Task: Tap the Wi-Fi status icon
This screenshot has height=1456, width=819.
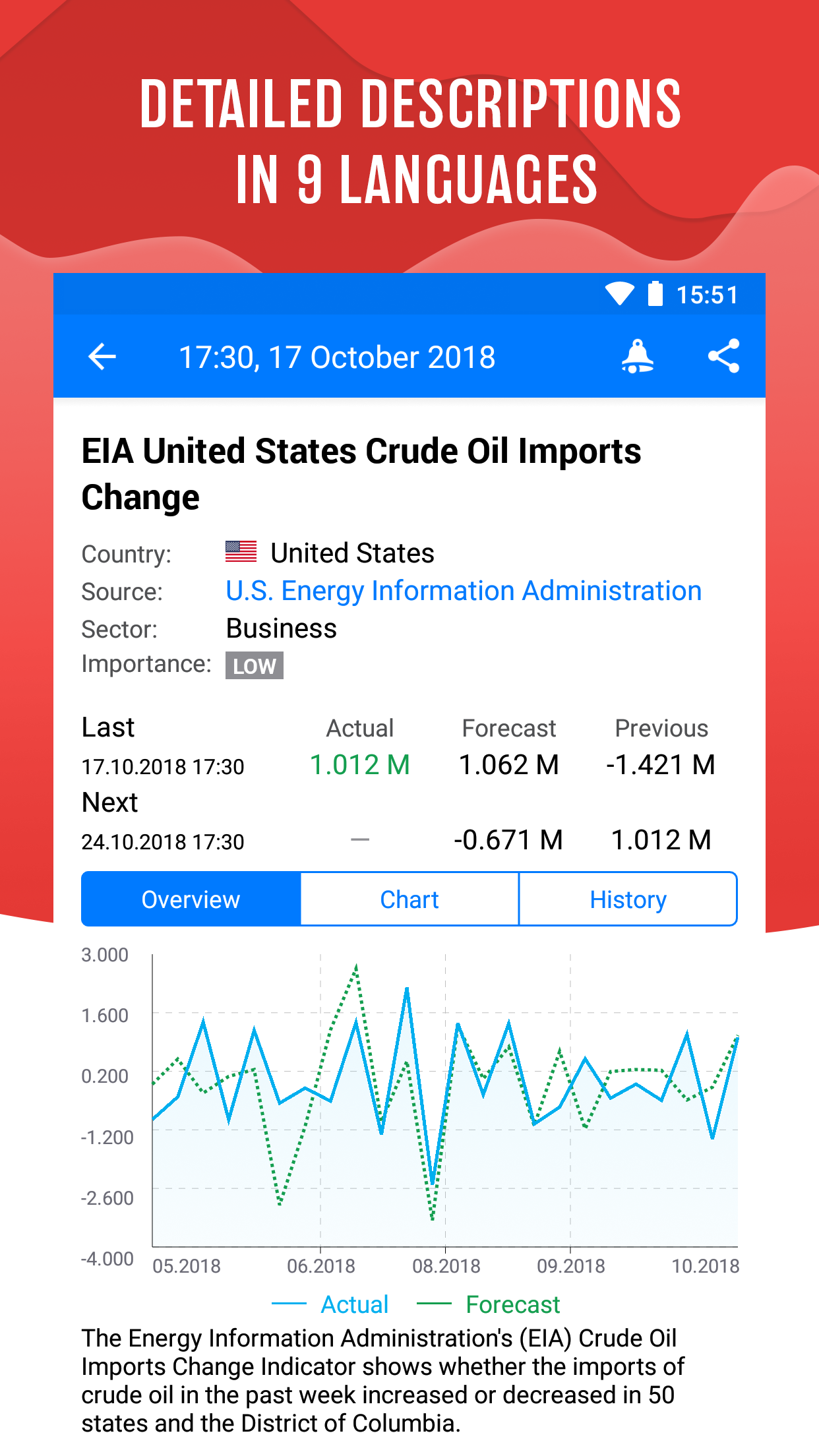Action: pos(619,295)
